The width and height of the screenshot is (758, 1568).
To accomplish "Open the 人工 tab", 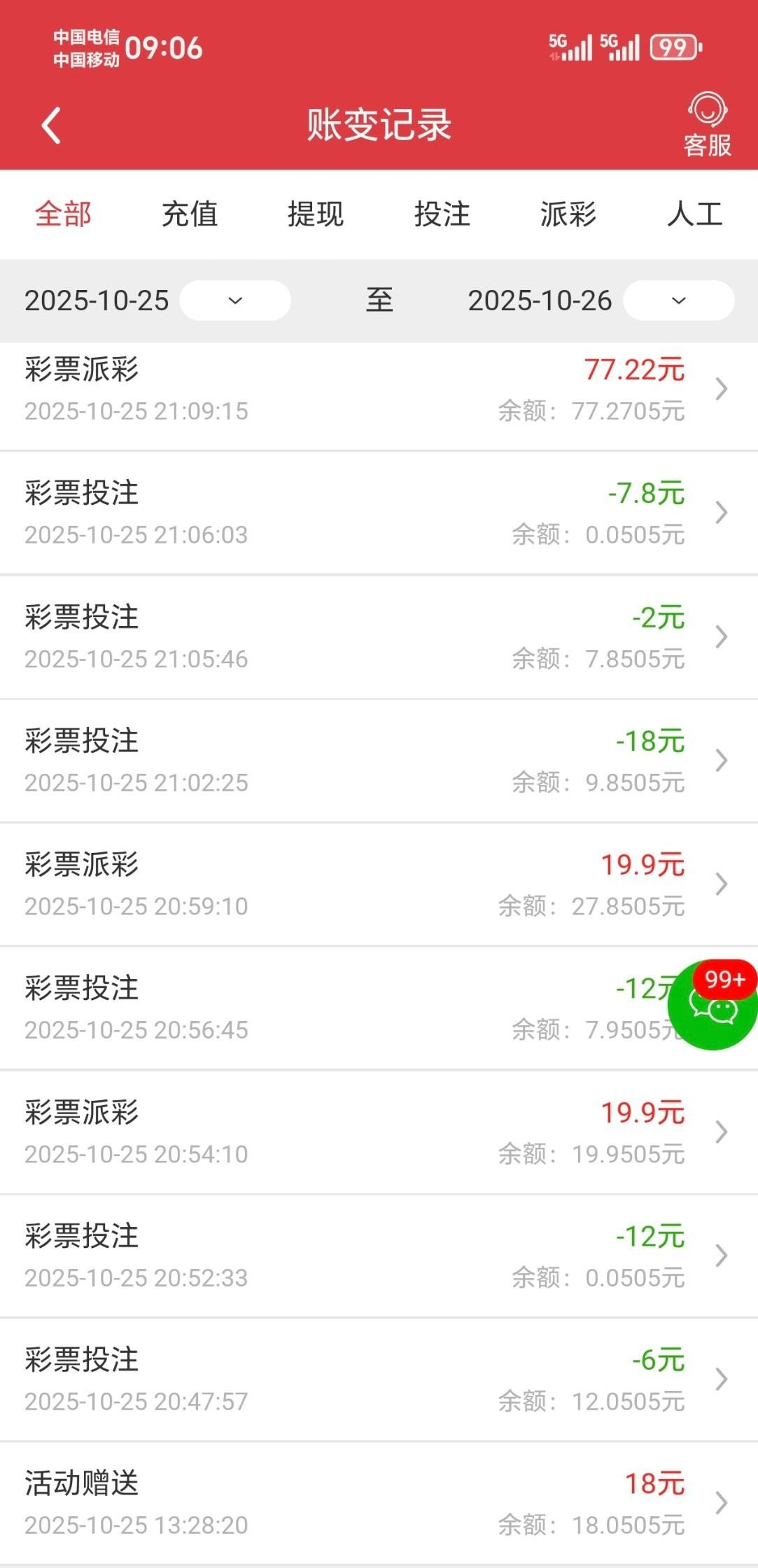I will [x=694, y=214].
